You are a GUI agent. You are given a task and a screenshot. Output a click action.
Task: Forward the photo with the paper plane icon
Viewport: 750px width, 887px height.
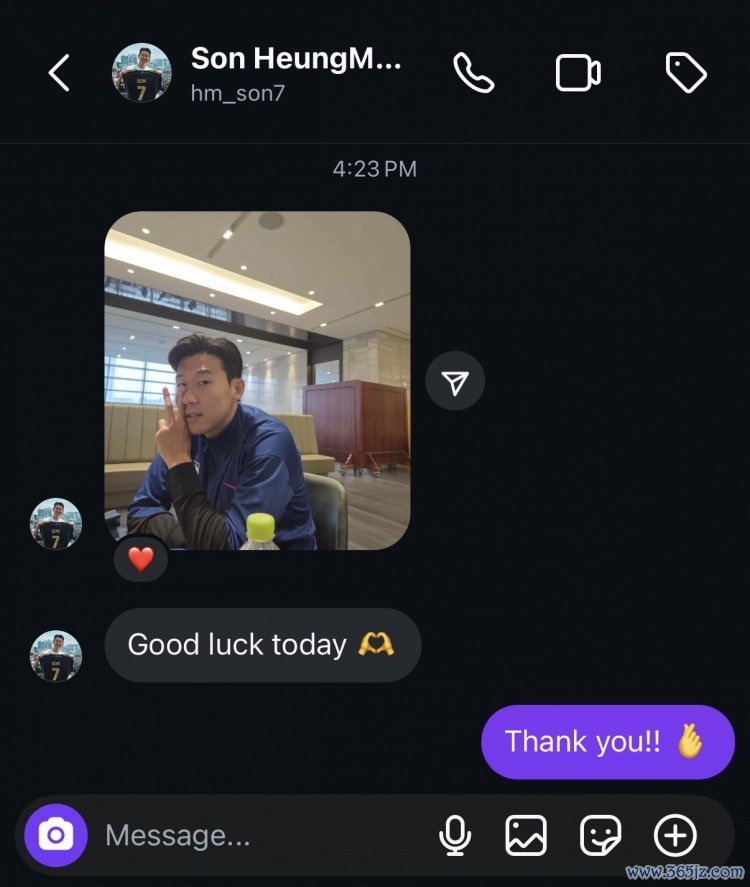tap(455, 381)
